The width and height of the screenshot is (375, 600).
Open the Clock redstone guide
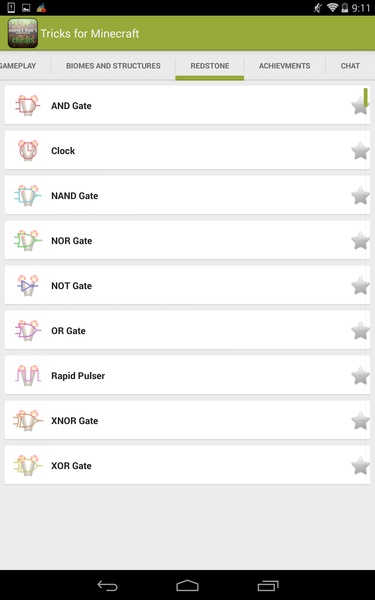click(x=187, y=150)
